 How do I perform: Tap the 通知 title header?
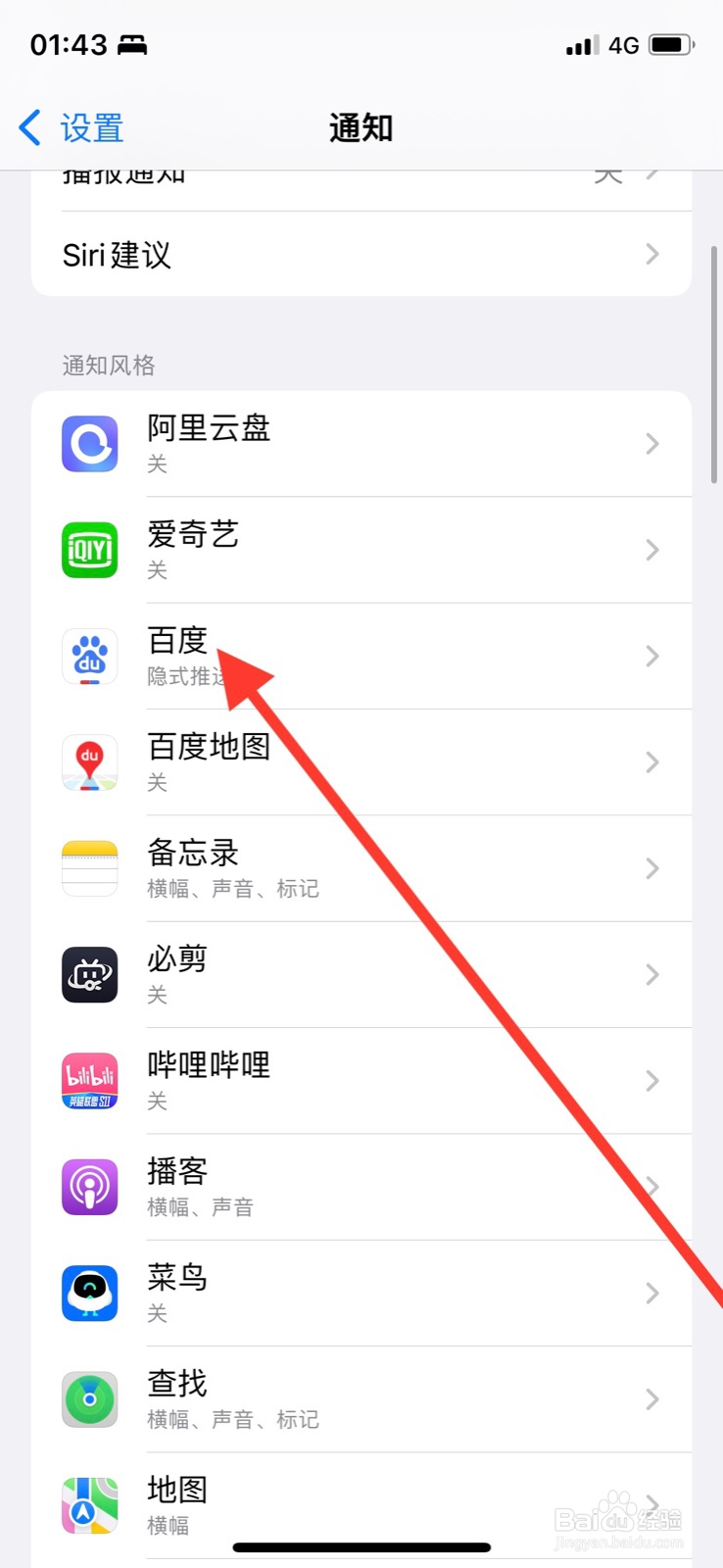coord(361,127)
